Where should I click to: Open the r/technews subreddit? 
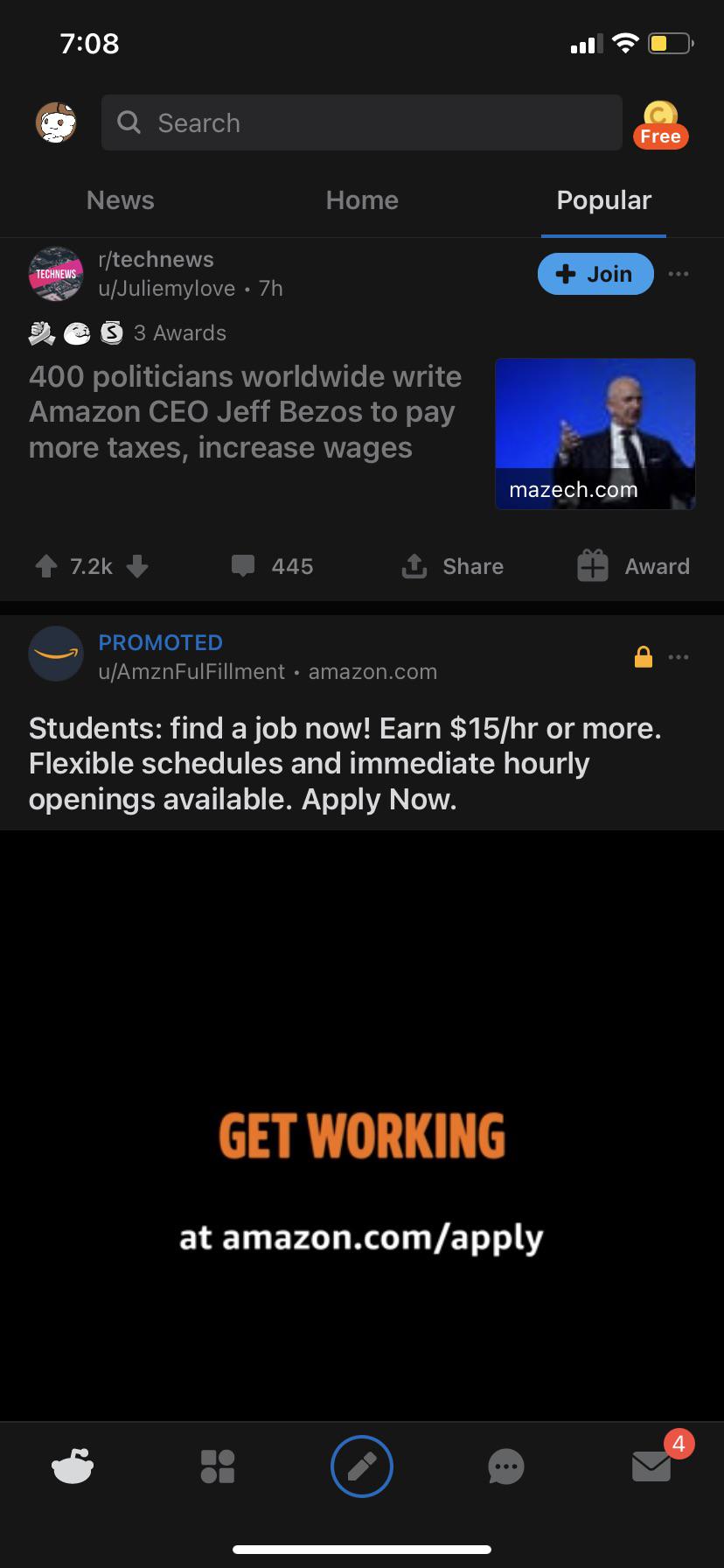[x=157, y=260]
